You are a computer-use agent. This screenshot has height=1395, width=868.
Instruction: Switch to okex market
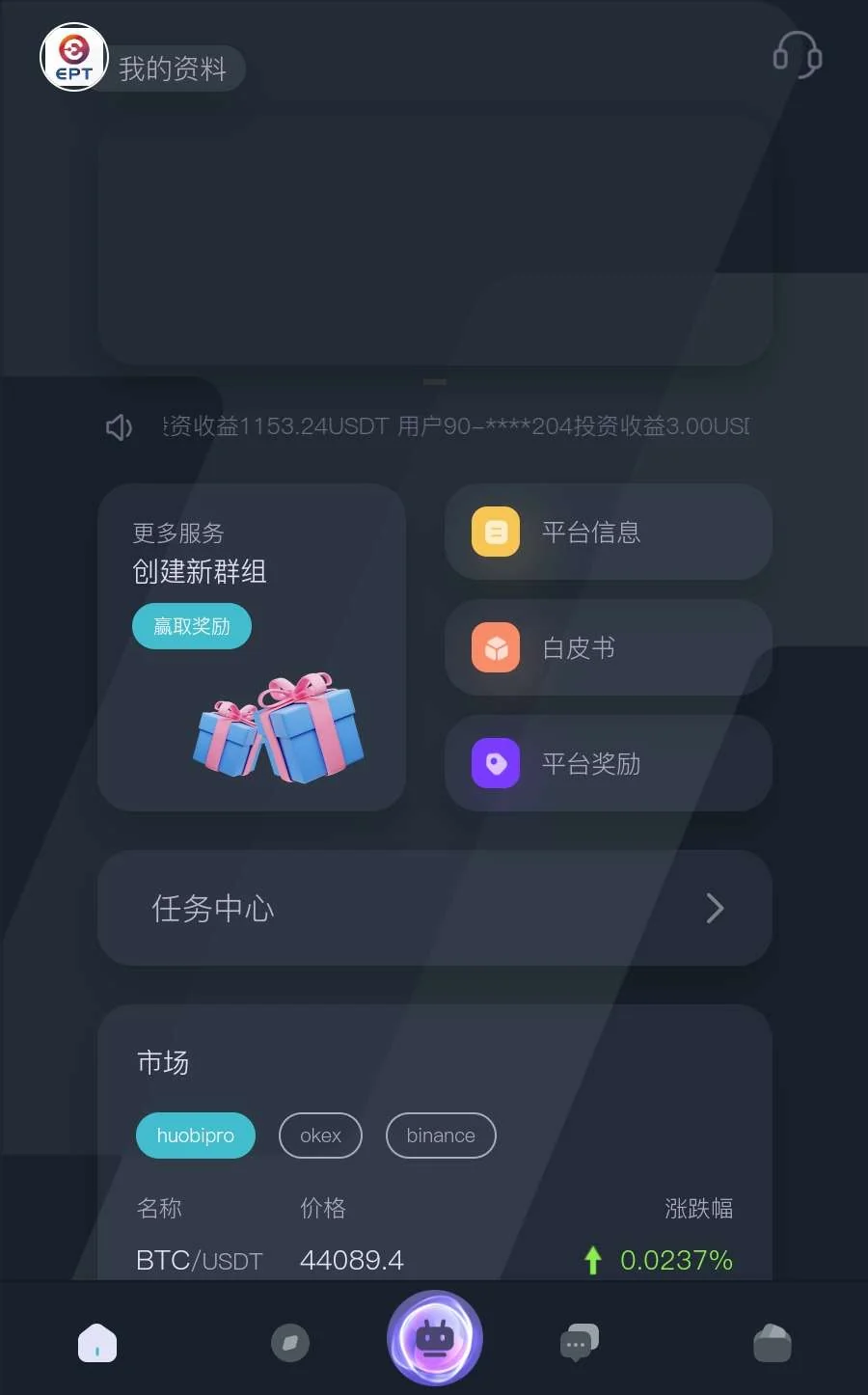click(320, 1135)
